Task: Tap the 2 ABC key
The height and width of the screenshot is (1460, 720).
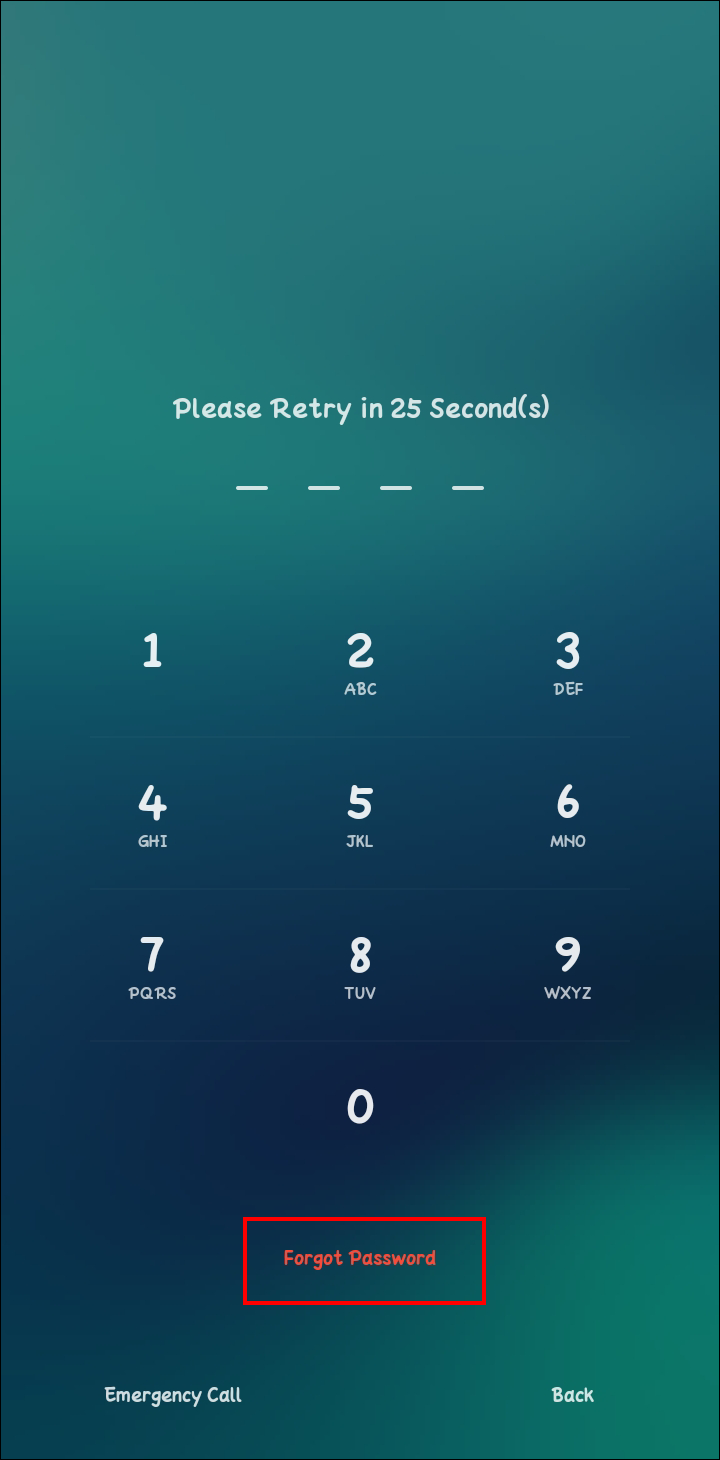Action: click(x=360, y=661)
